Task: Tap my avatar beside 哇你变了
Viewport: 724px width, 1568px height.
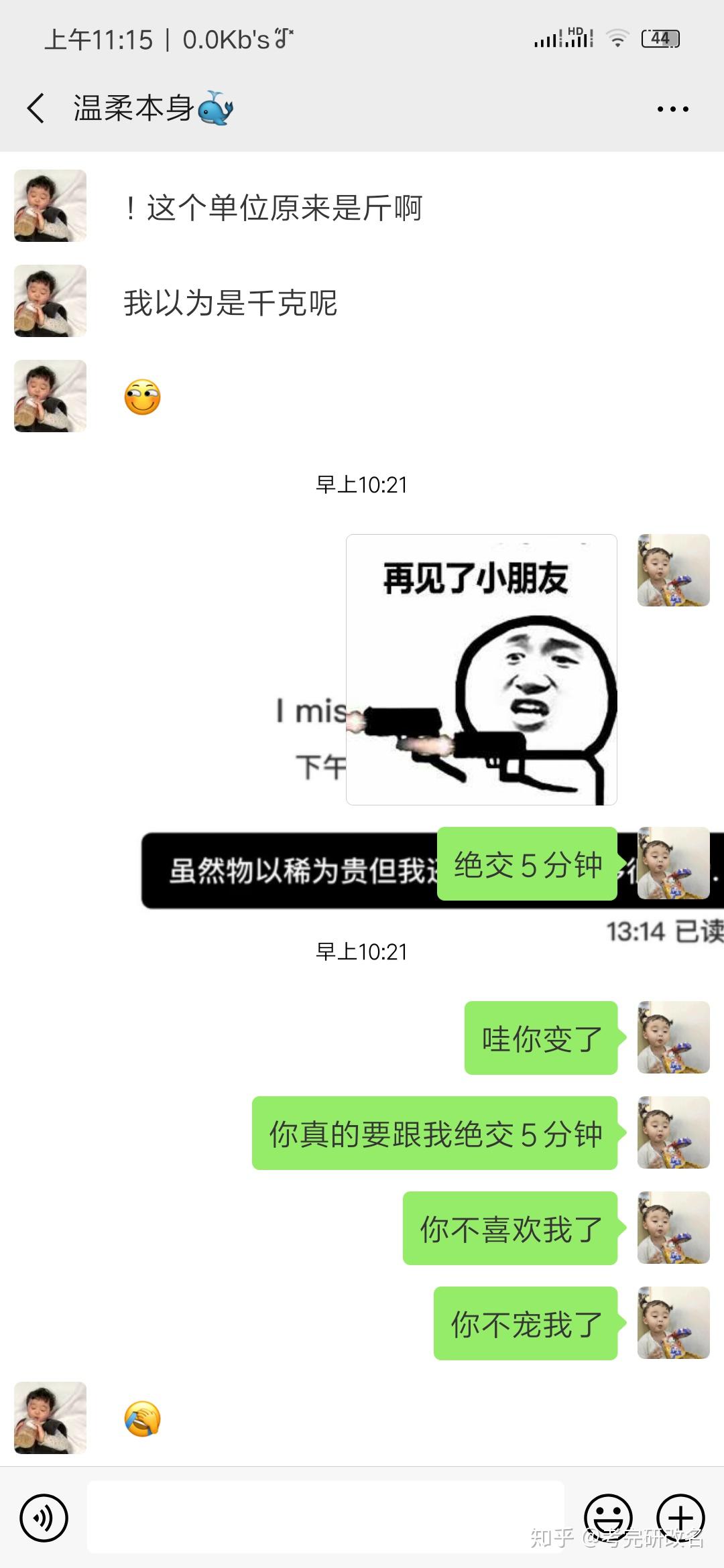Action: pos(673,1037)
